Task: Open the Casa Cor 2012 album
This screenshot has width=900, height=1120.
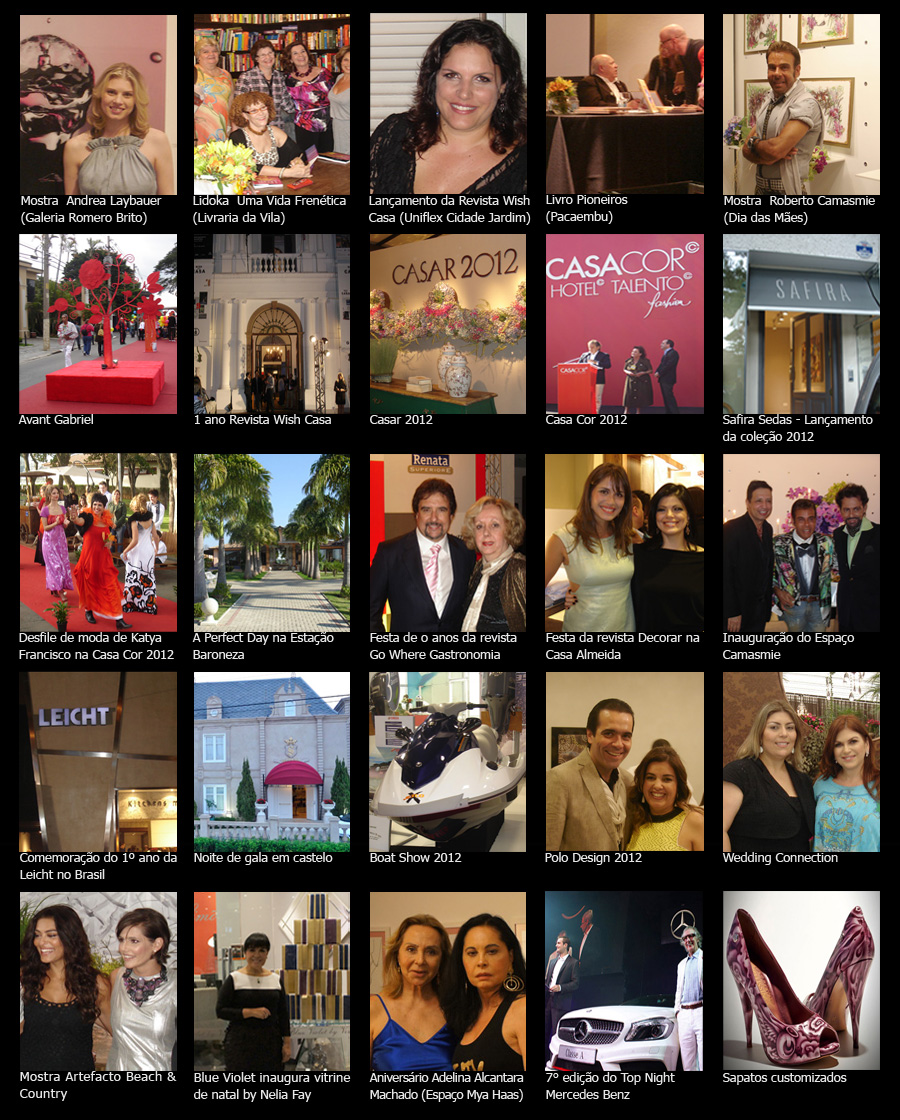Action: coord(624,324)
